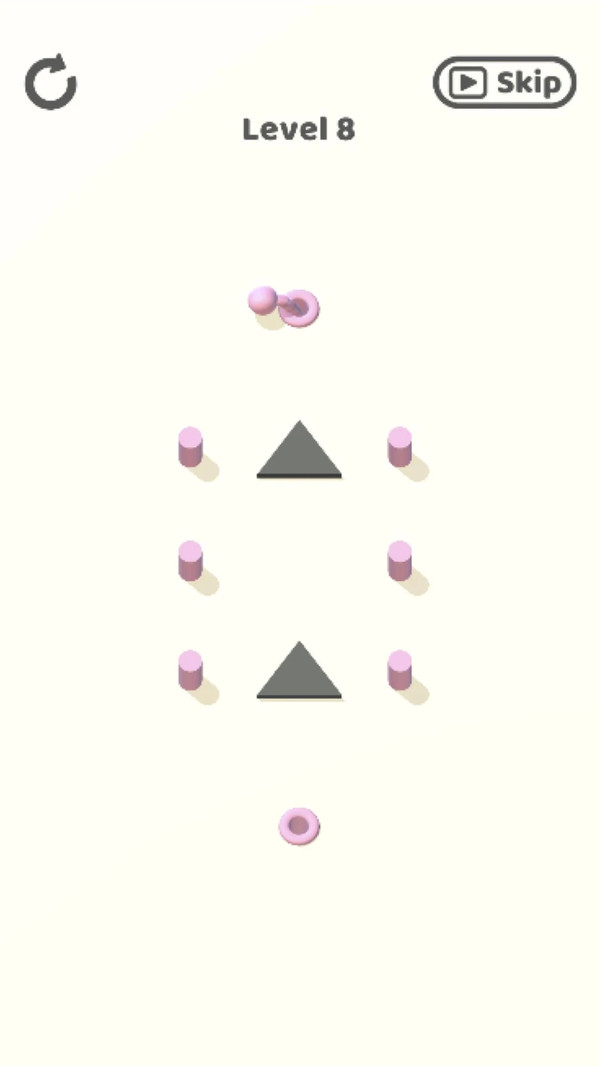Screen dimensions: 600x1066
Task: Restart the level with the reload icon
Action: tap(51, 82)
